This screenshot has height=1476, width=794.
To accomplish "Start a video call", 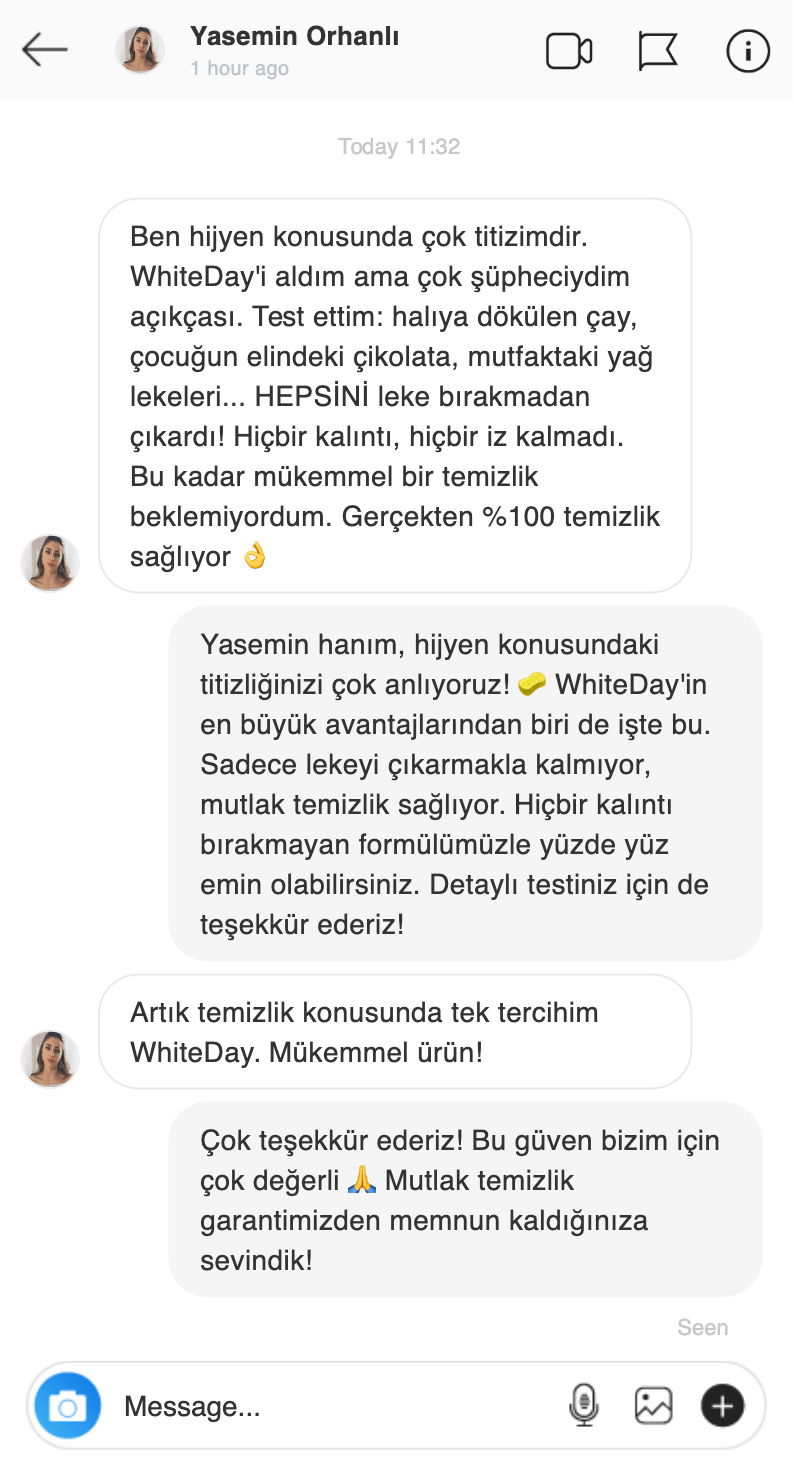I will point(569,51).
